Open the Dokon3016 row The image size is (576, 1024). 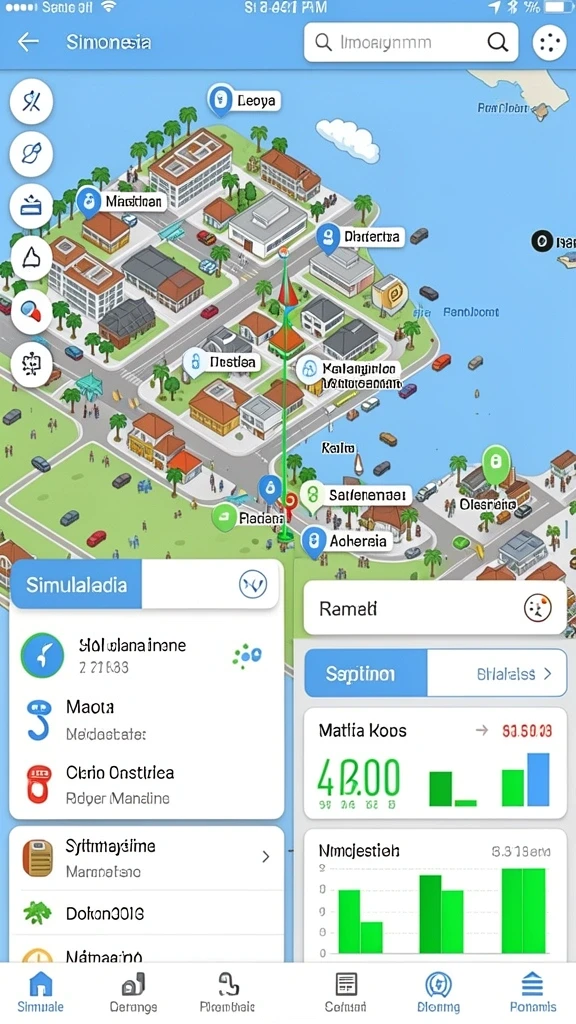146,913
